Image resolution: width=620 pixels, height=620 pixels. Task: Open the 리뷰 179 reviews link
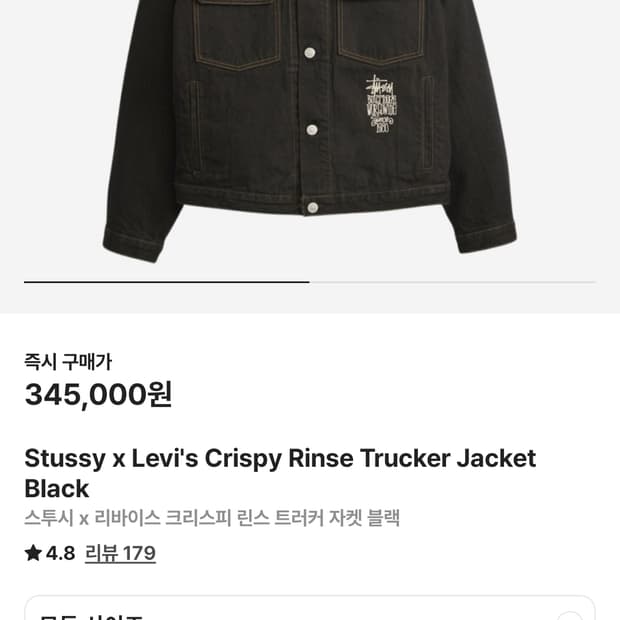tap(120, 553)
